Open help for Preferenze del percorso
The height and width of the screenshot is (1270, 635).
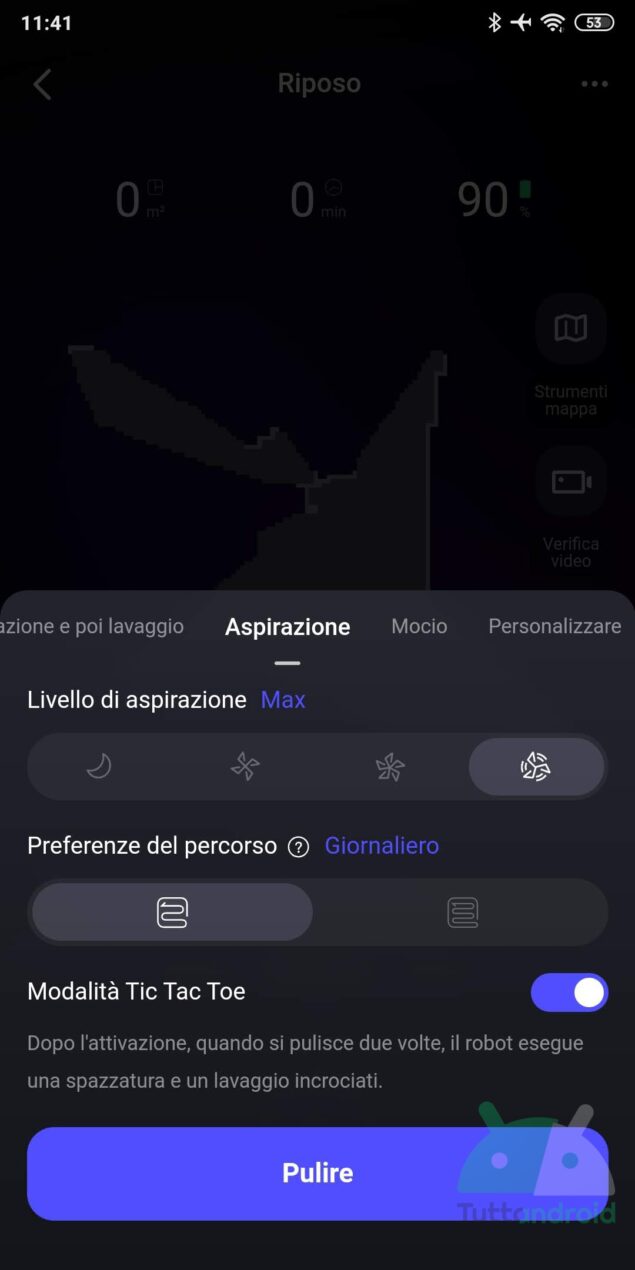[298, 847]
